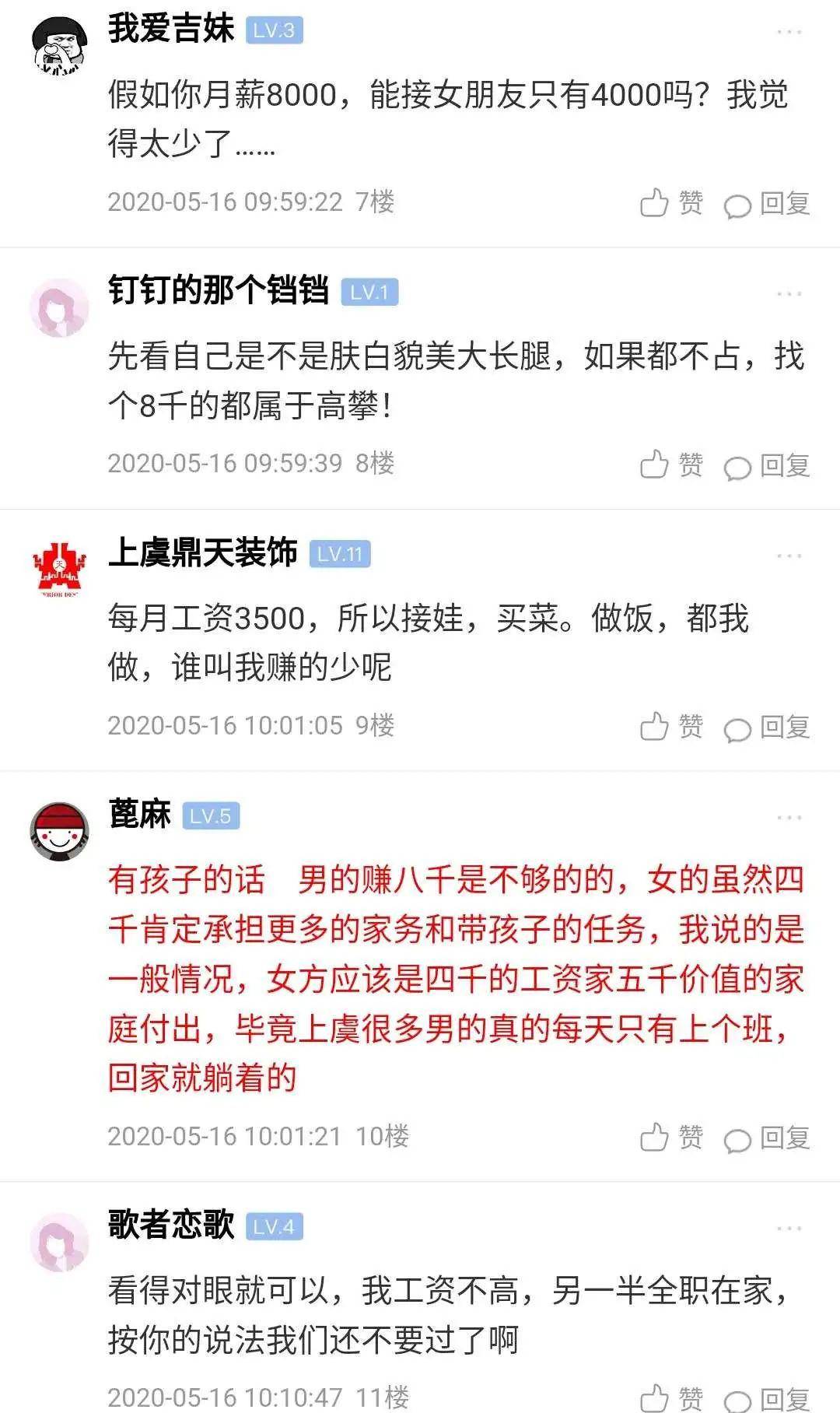840x1413 pixels.
Task: View 我爱吉妹's profile avatar
Action: point(59,47)
